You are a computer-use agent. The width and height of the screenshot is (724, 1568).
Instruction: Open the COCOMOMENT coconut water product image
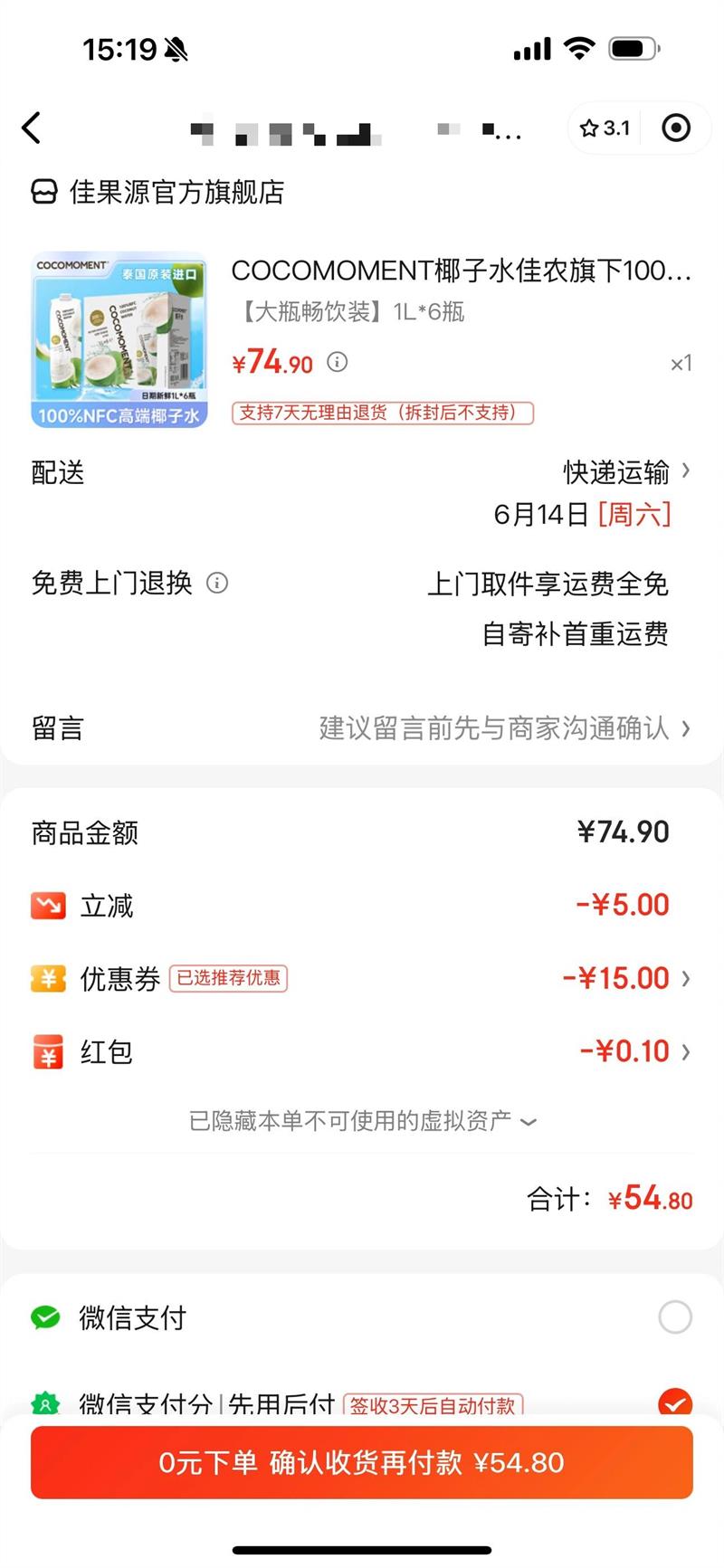click(x=119, y=339)
